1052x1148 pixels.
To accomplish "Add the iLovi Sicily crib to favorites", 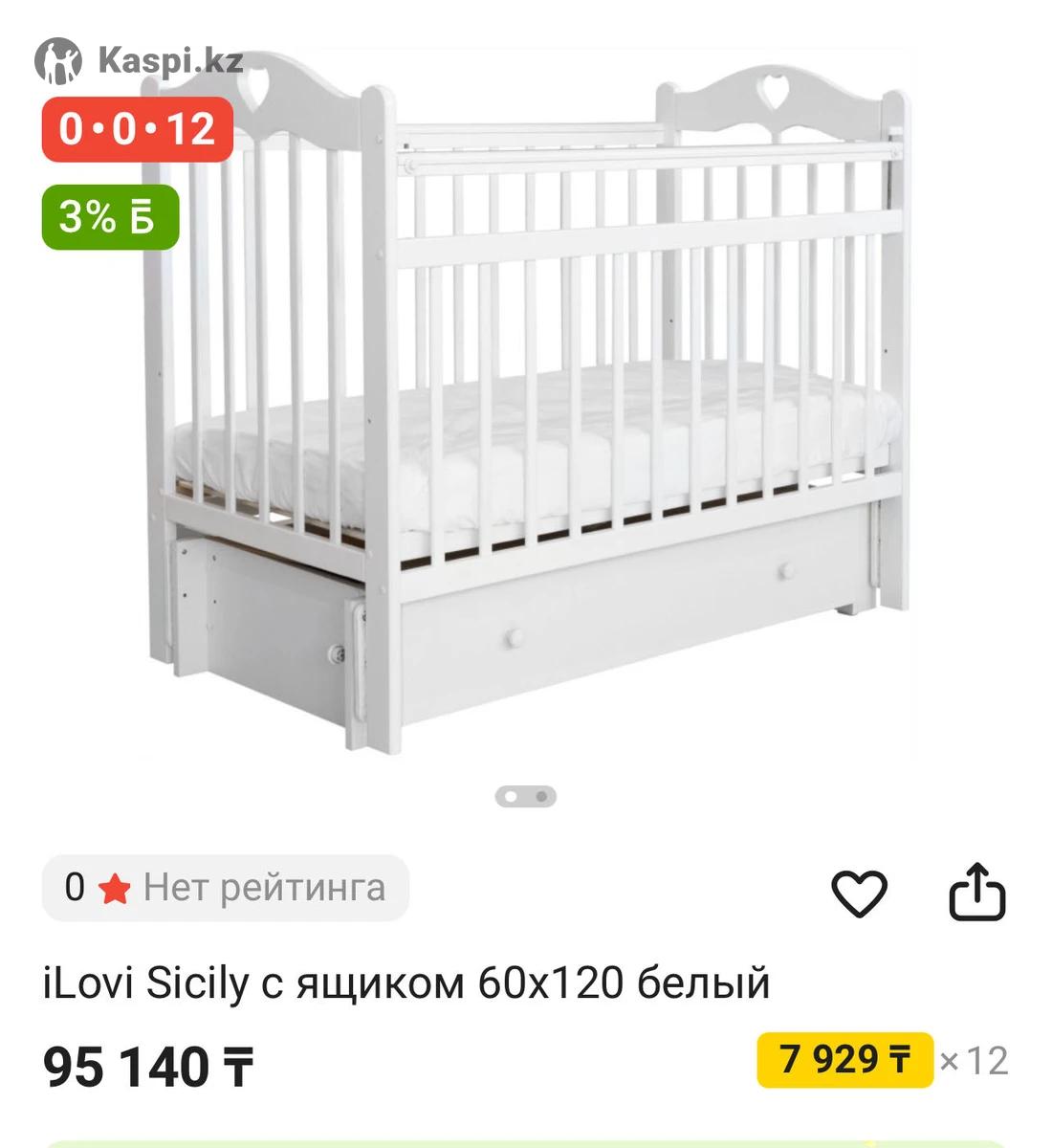I will point(859,894).
